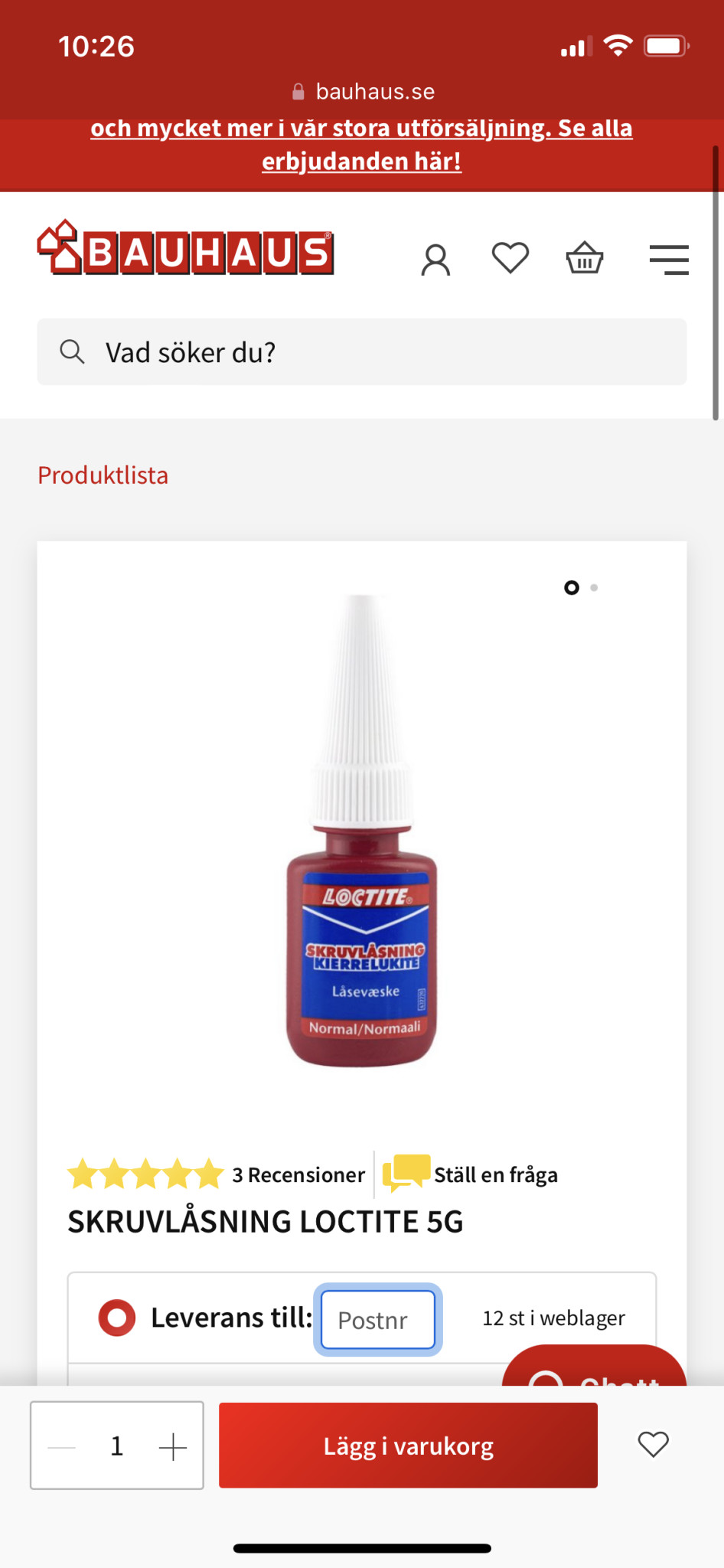Open the hamburger menu

(669, 260)
